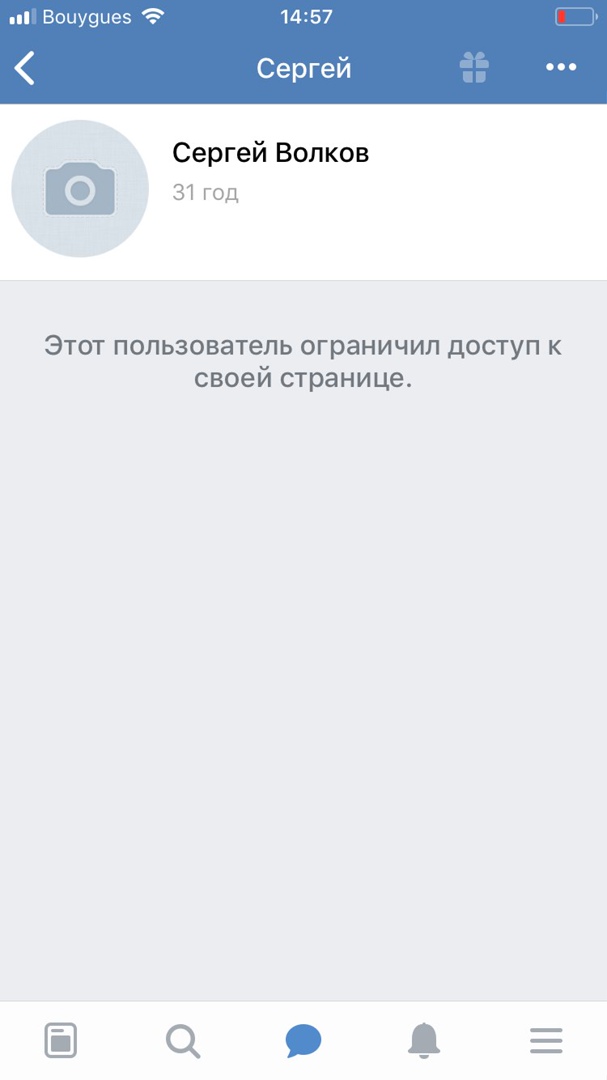Go back using the top arrow

pyautogui.click(x=26, y=68)
